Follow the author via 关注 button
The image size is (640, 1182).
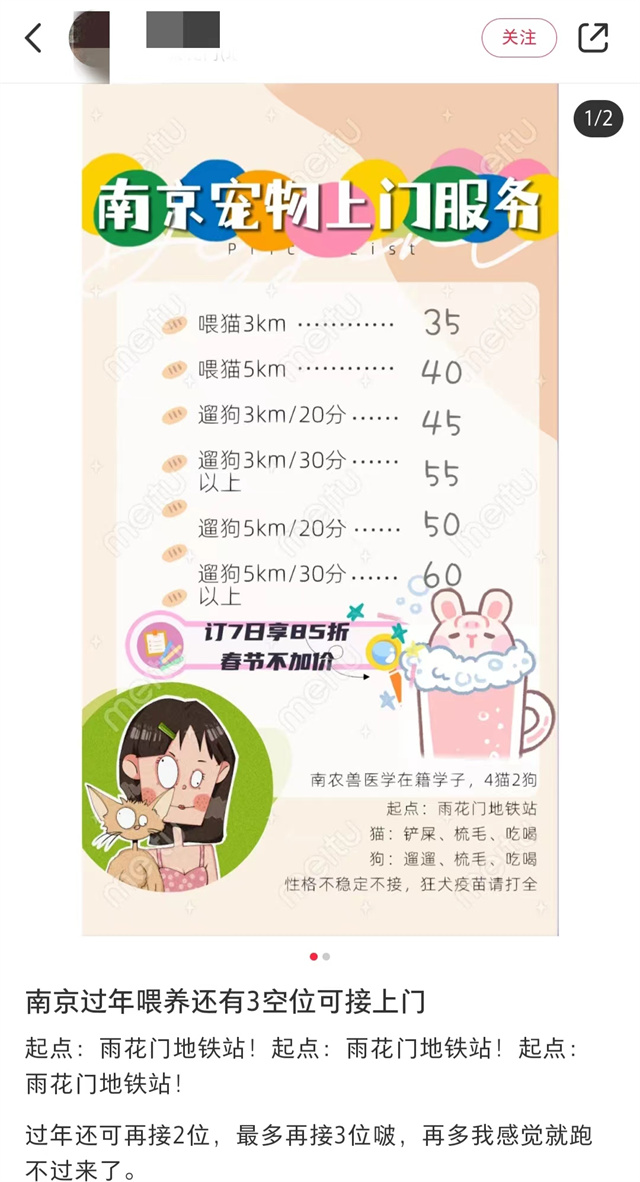(x=519, y=38)
